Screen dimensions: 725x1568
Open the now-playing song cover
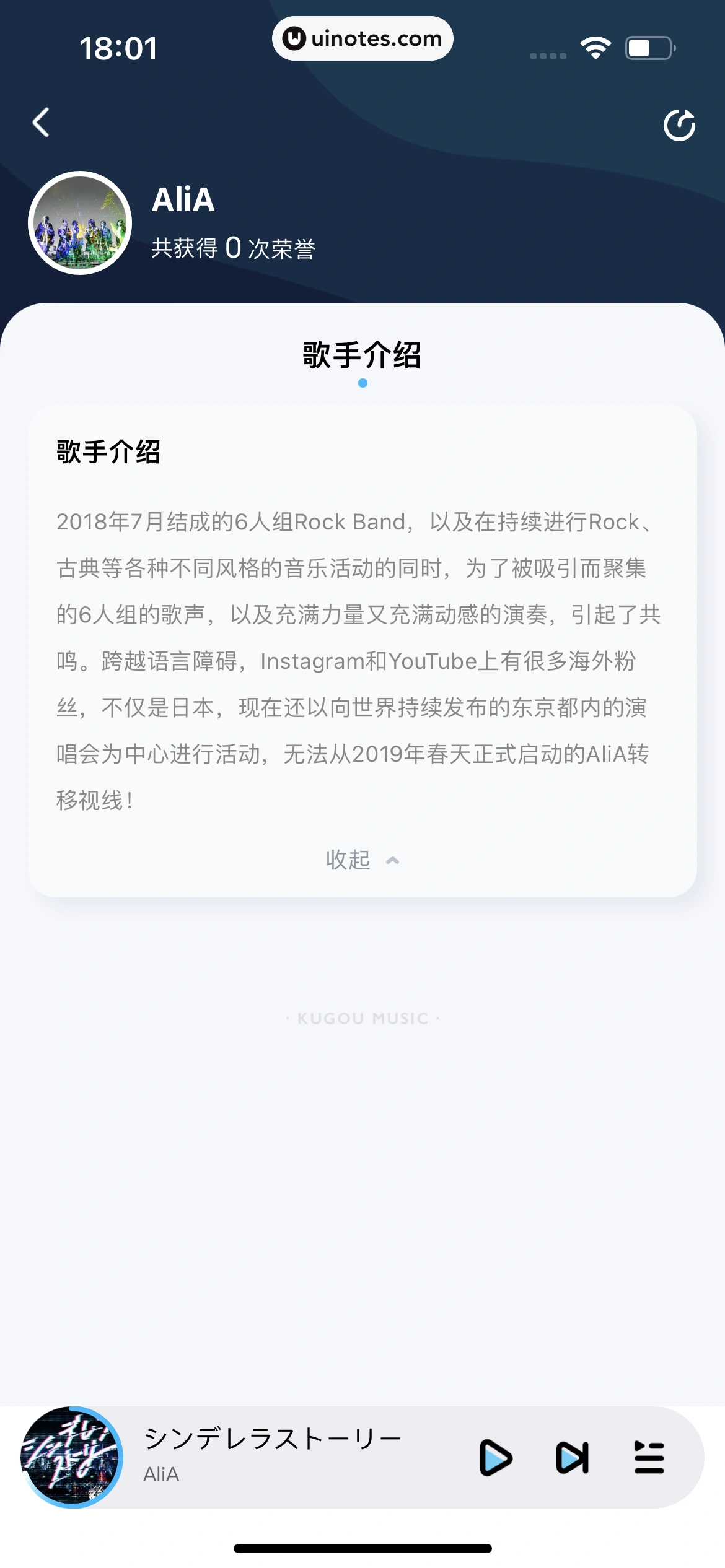point(72,1458)
